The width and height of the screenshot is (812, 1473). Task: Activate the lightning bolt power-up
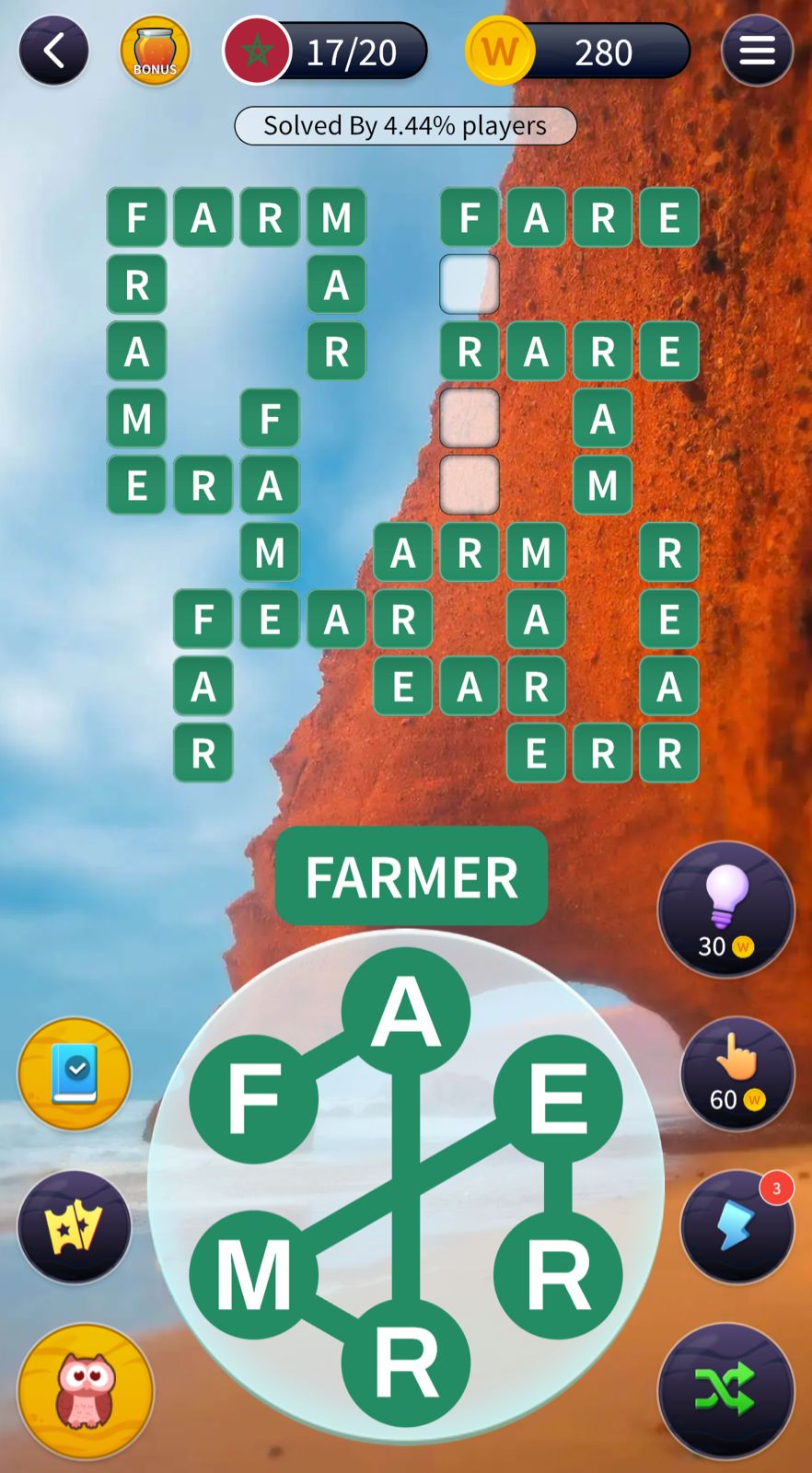[x=737, y=1227]
